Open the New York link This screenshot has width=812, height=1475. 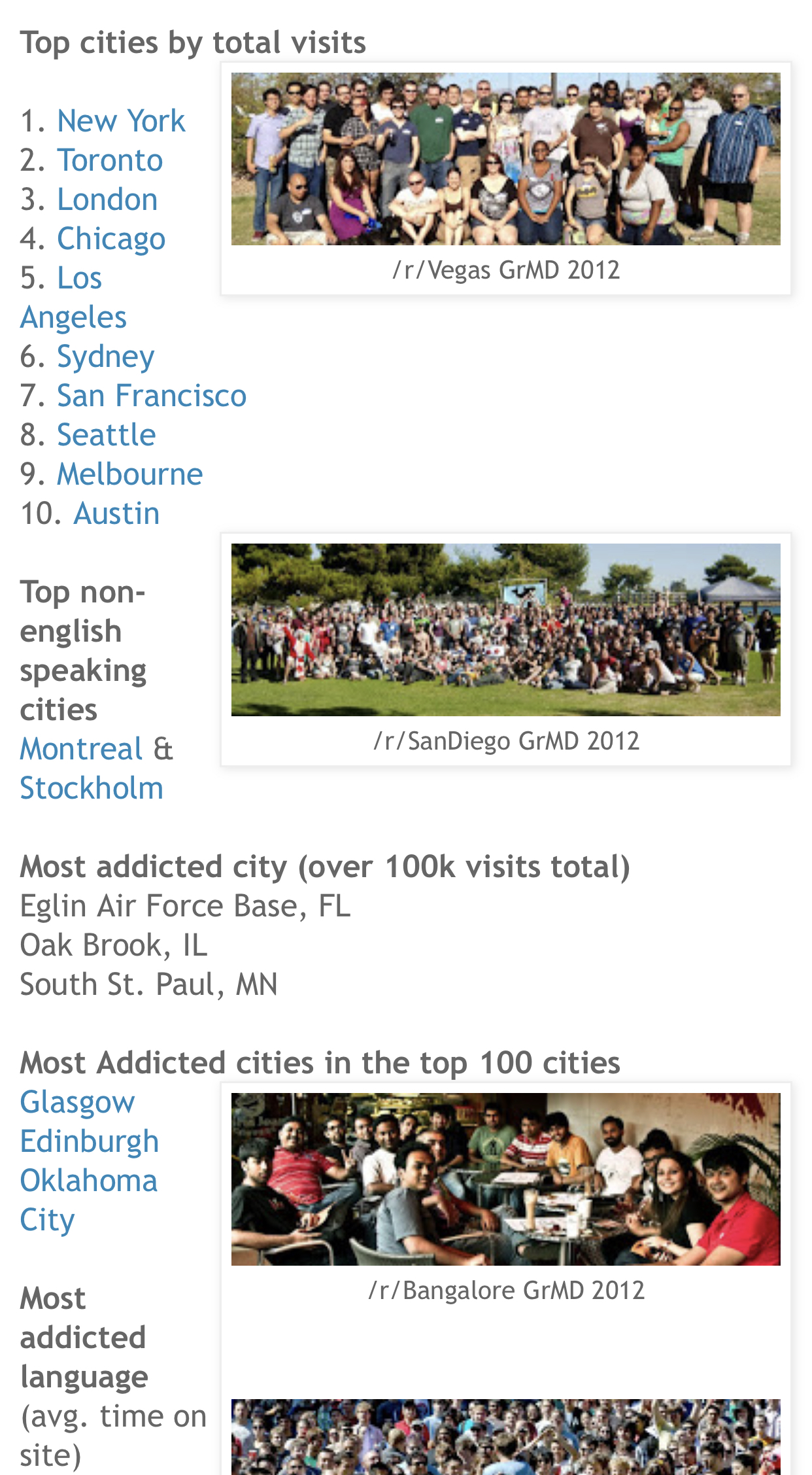click(121, 121)
